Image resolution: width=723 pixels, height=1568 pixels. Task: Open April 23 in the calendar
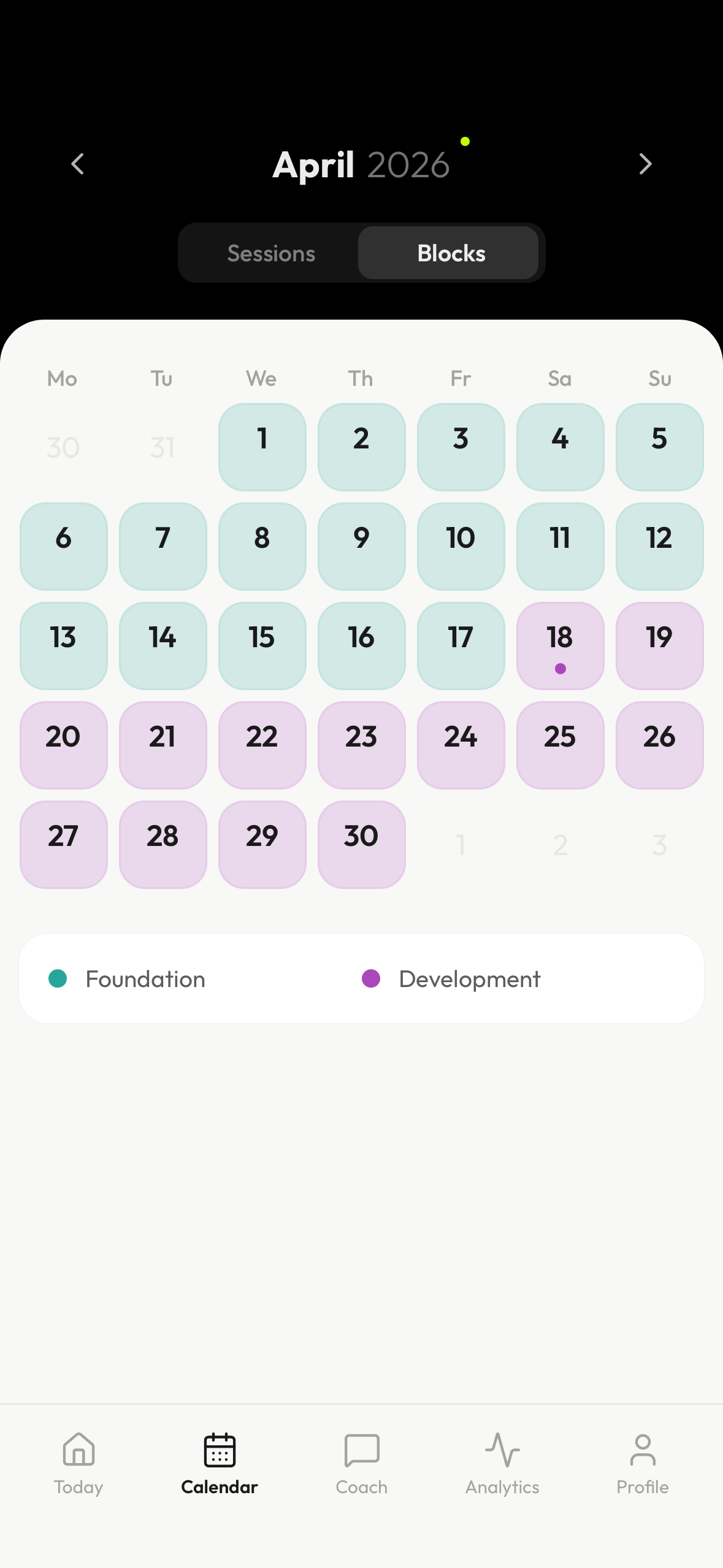[x=362, y=745]
